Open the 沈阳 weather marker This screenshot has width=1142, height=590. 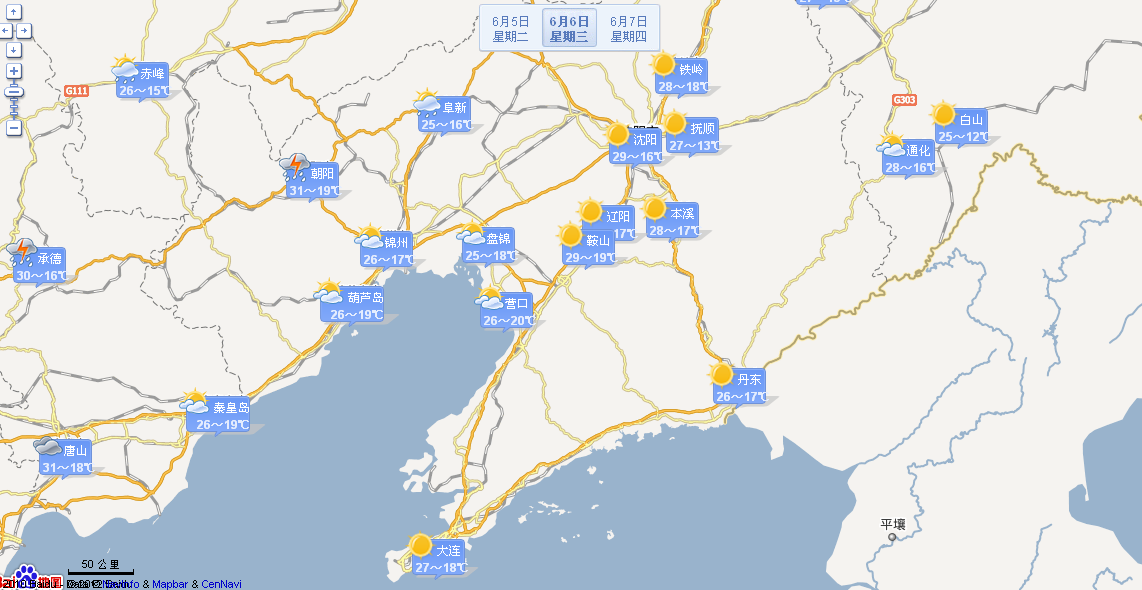tap(636, 146)
